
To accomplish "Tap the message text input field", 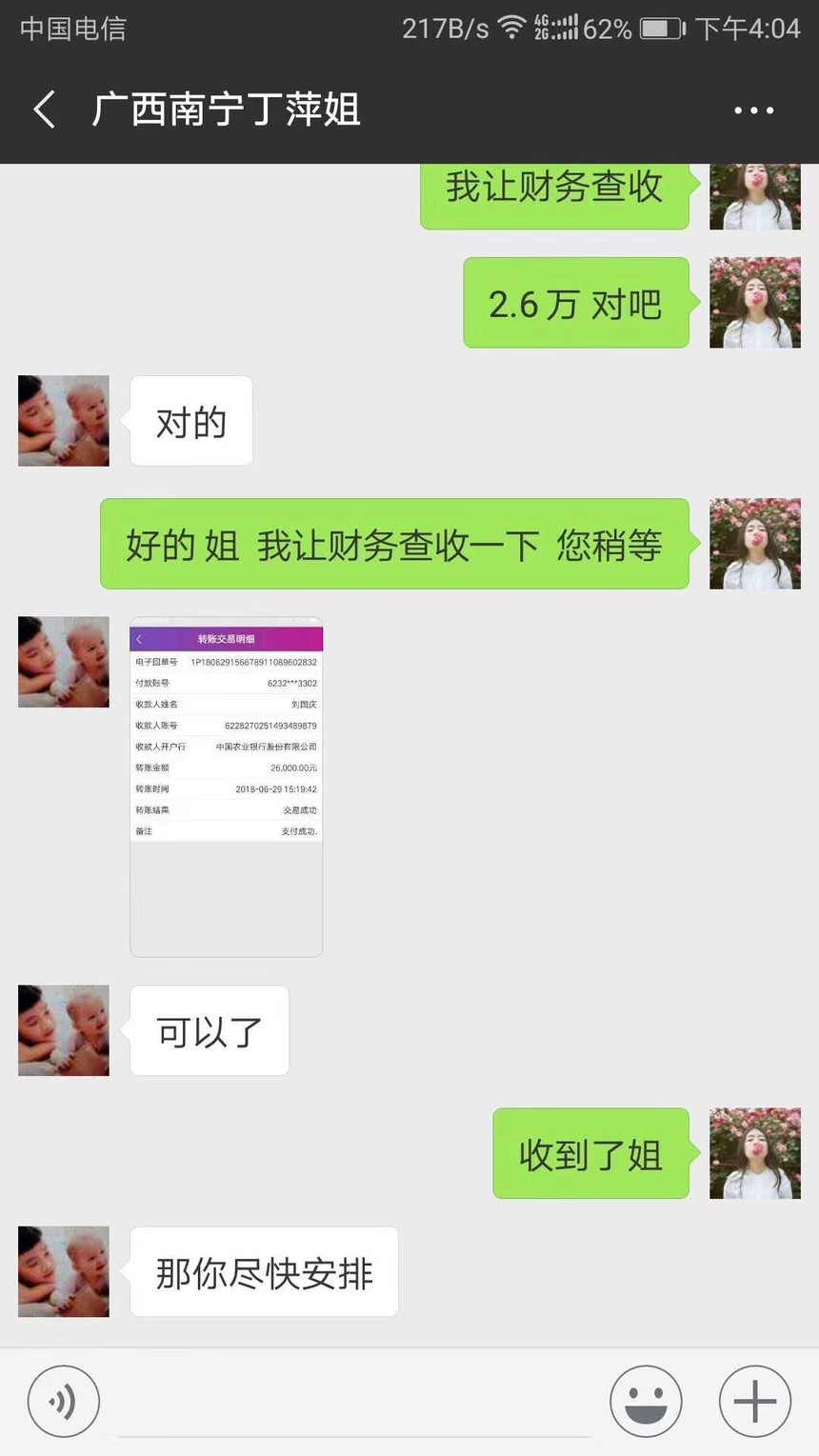I will pos(354,1405).
